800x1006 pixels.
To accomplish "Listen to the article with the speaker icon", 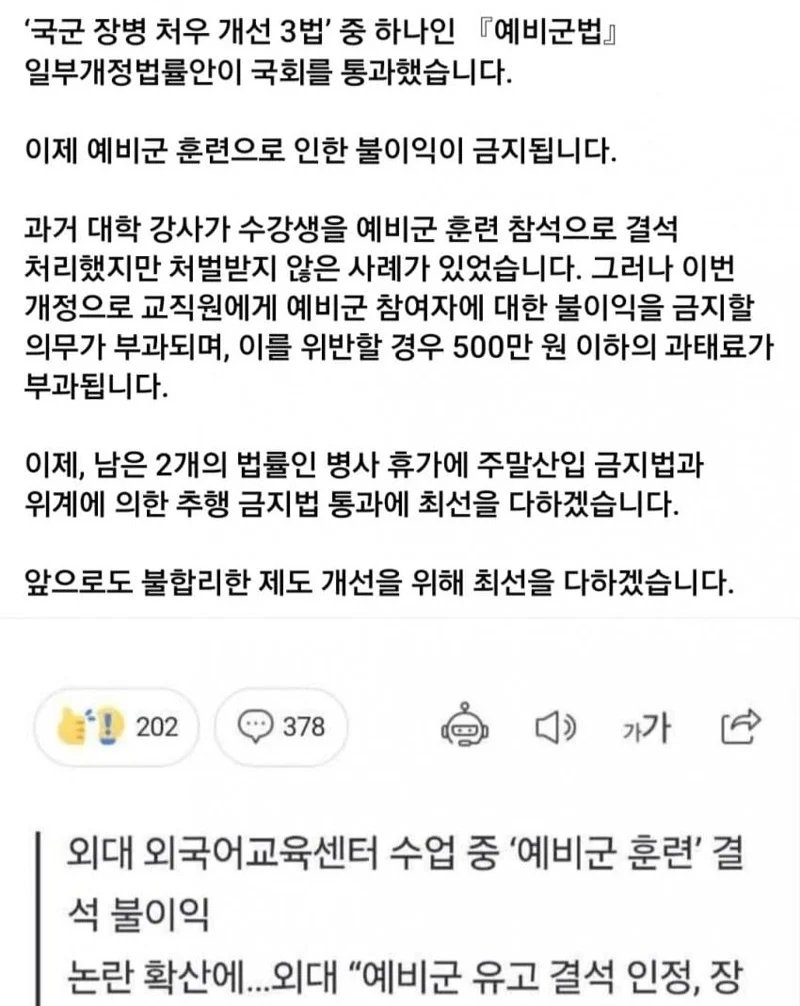I will pyautogui.click(x=557, y=727).
